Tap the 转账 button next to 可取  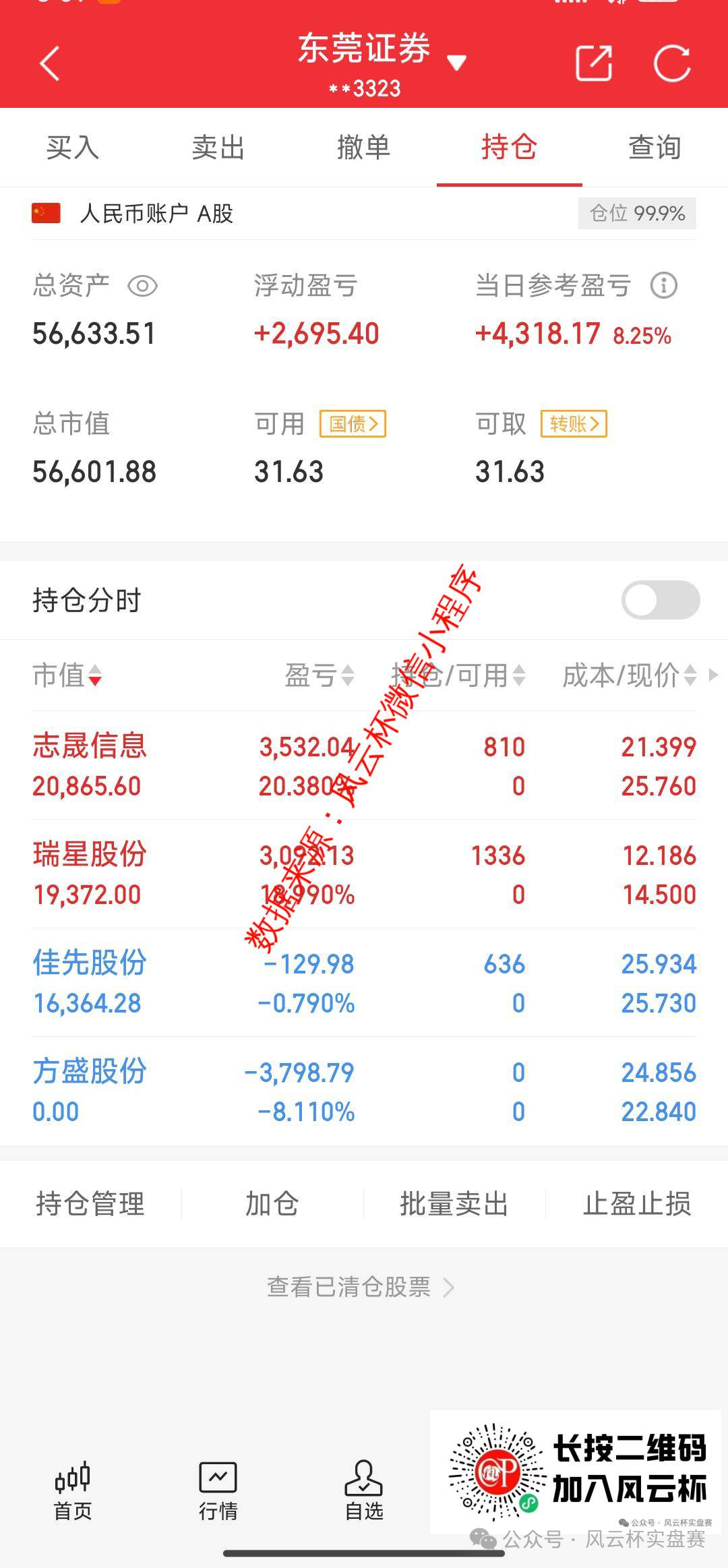coord(574,424)
